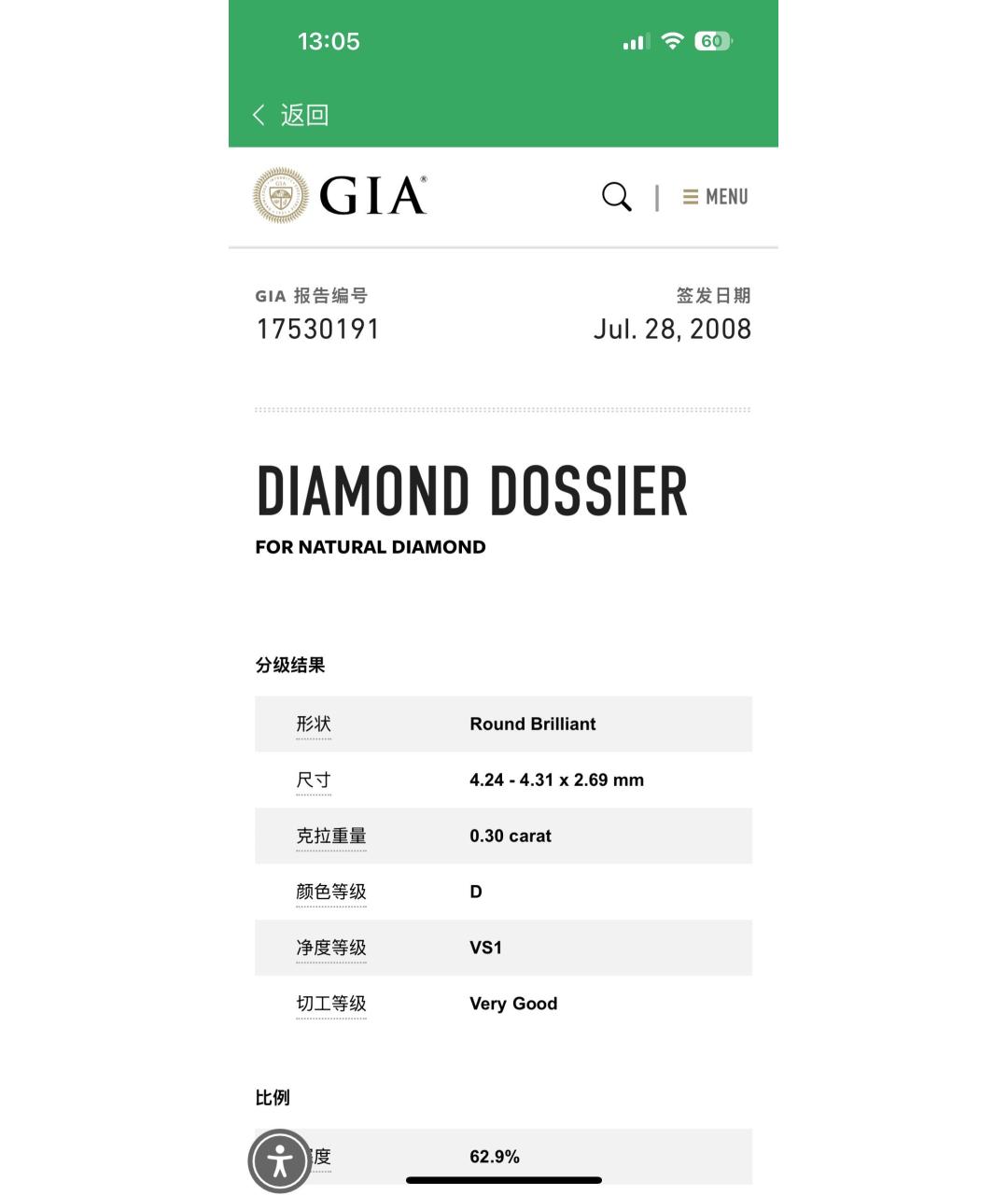The width and height of the screenshot is (1008, 1195).
Task: Show the explanation for 切工等级
Action: tap(331, 1005)
